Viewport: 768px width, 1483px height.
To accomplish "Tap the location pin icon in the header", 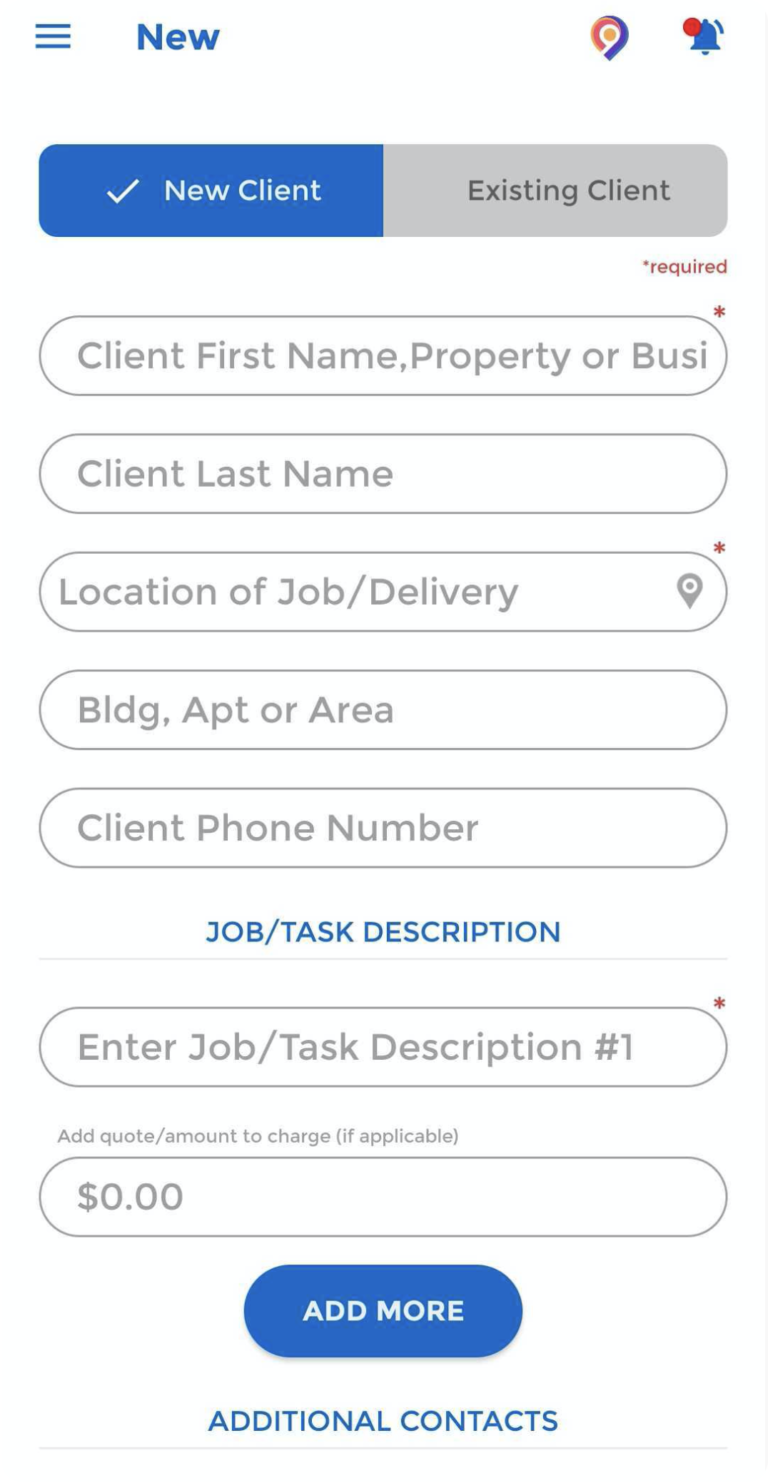I will coord(609,38).
